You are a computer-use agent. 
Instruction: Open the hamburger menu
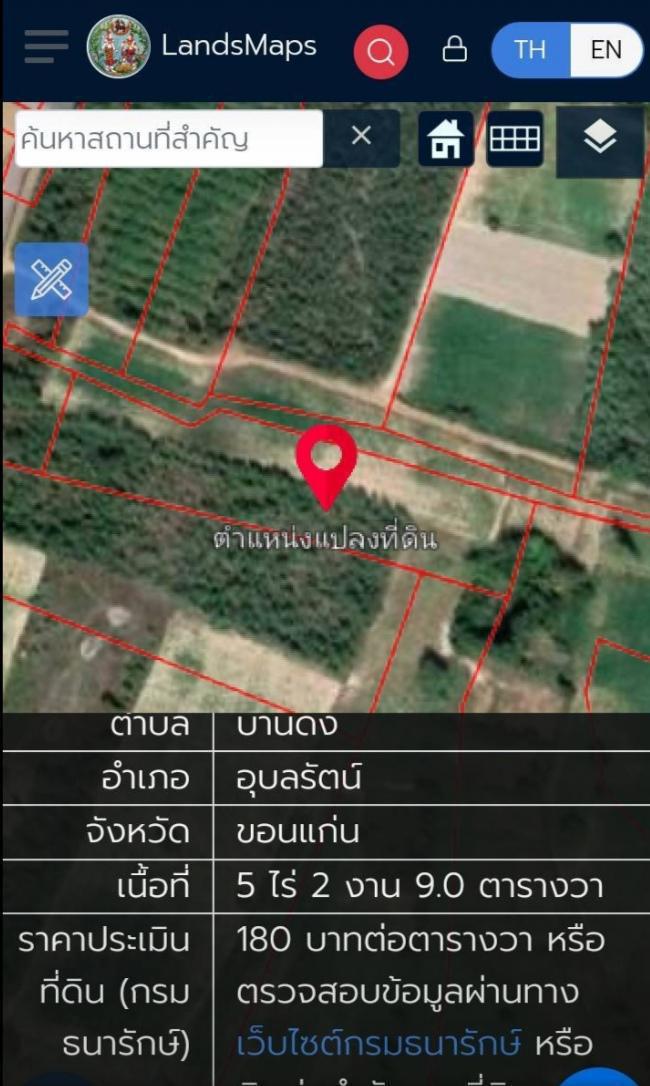point(46,47)
